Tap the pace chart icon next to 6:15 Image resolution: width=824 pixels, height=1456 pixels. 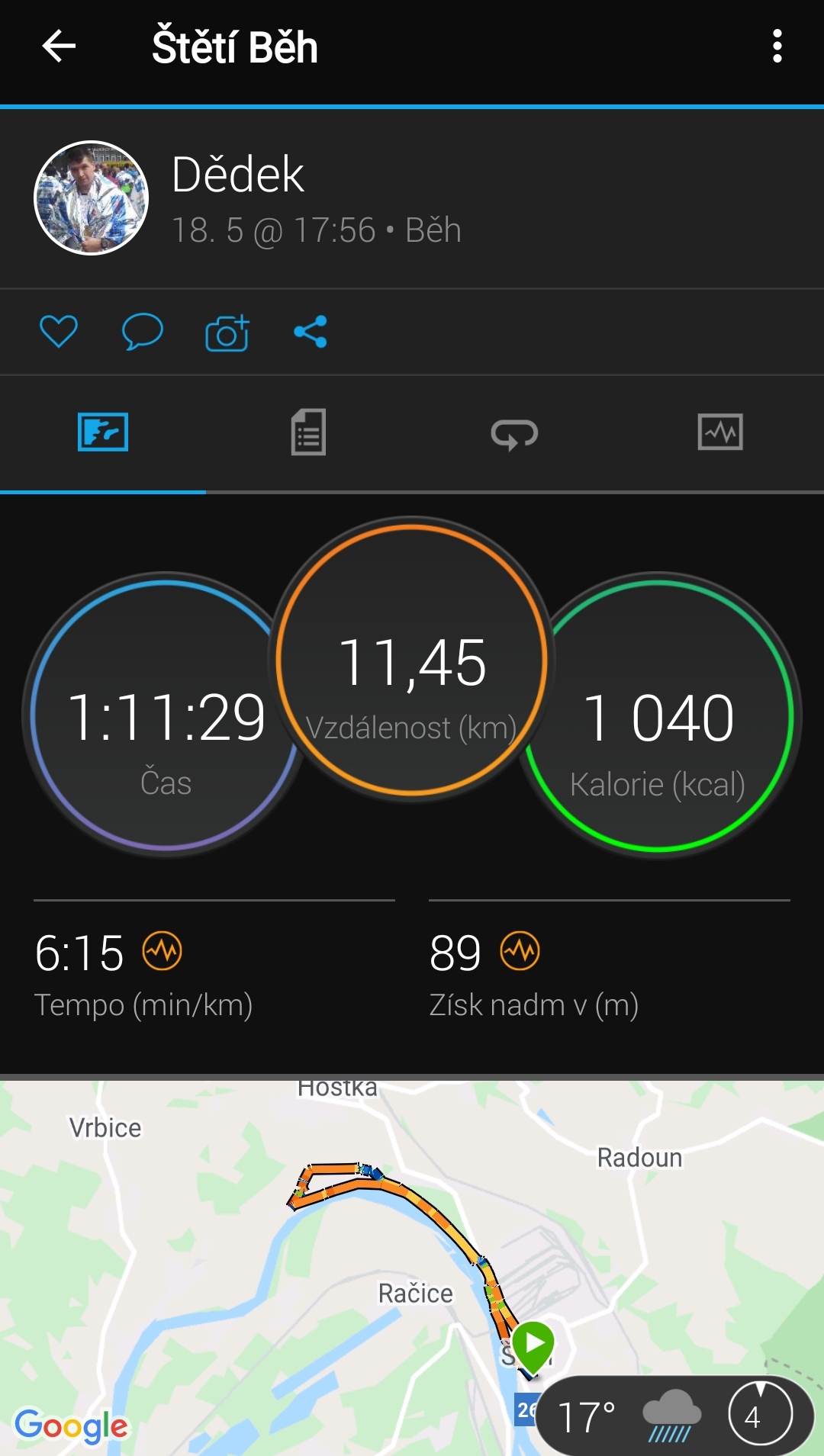tap(163, 951)
